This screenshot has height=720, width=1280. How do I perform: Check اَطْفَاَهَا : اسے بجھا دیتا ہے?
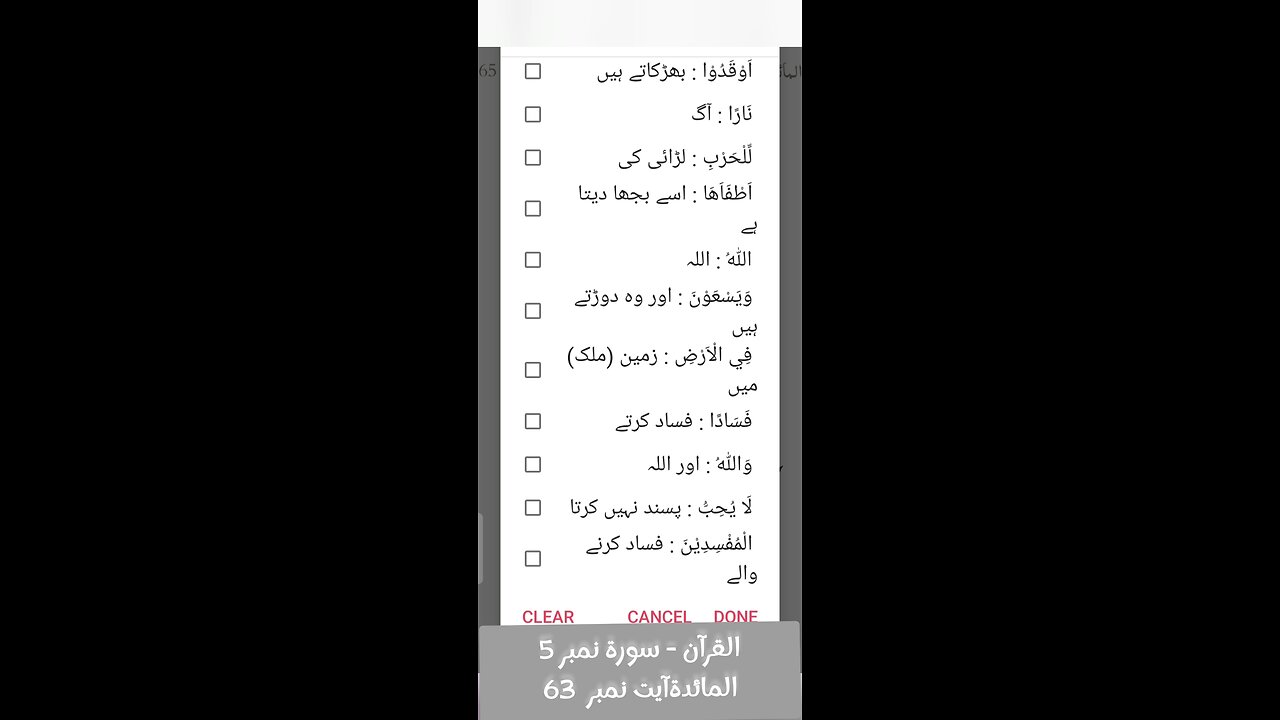click(533, 208)
